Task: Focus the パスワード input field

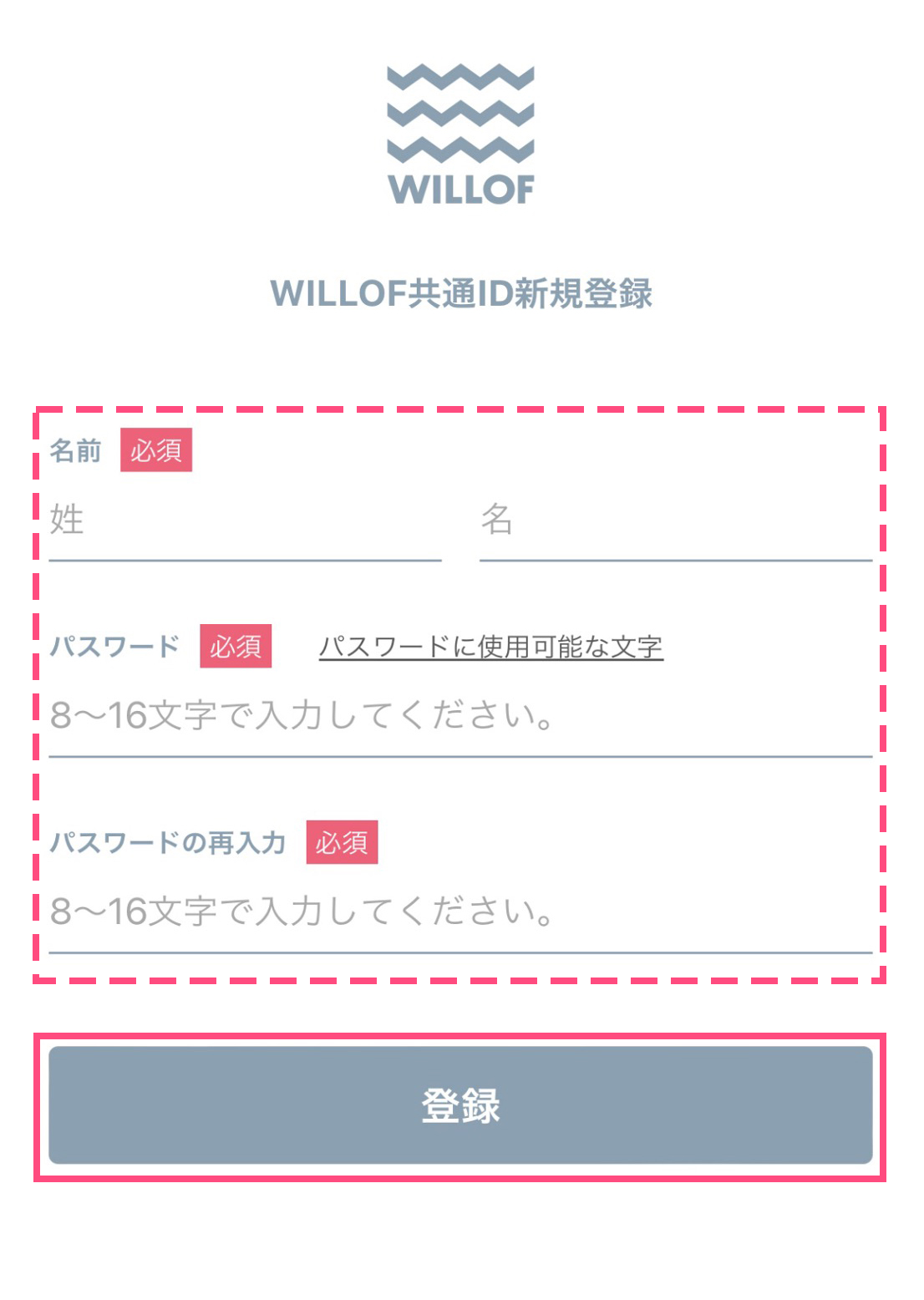Action: [x=459, y=716]
